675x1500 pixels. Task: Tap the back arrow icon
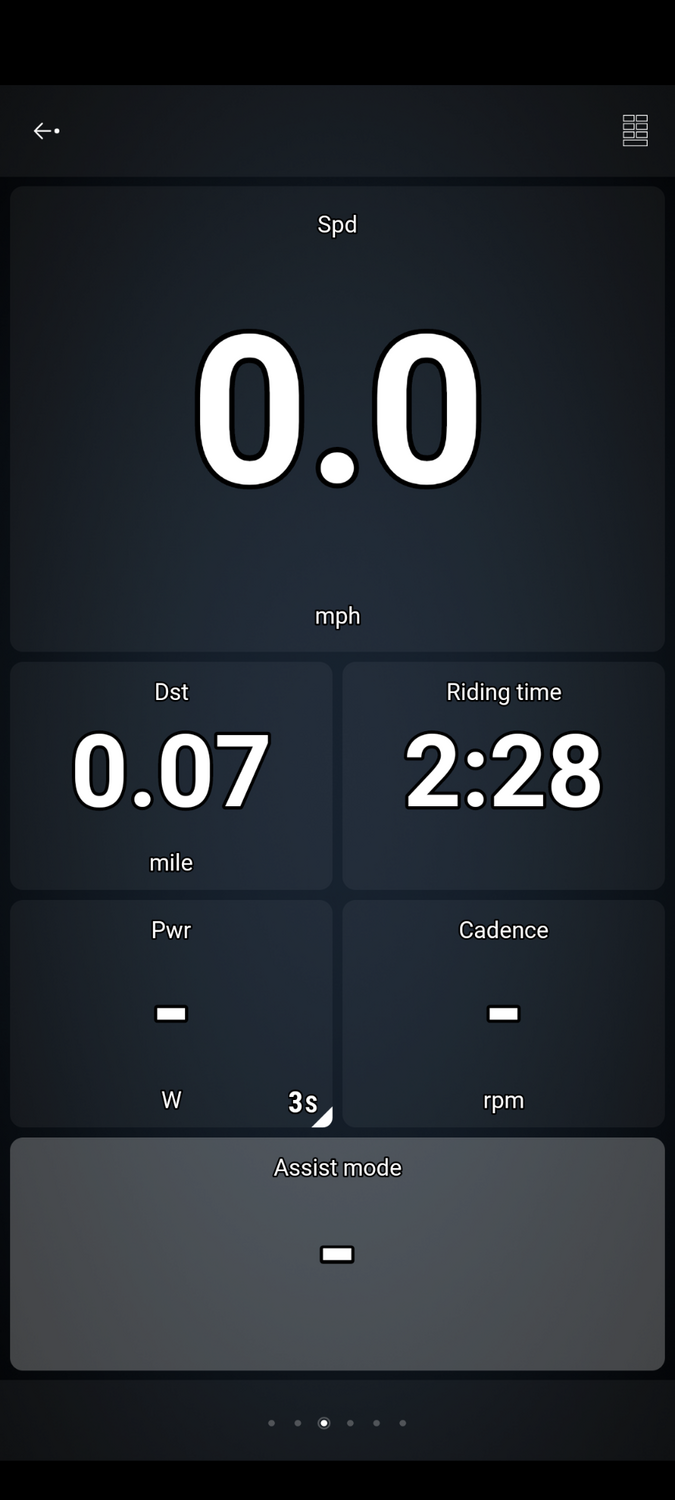tap(45, 131)
